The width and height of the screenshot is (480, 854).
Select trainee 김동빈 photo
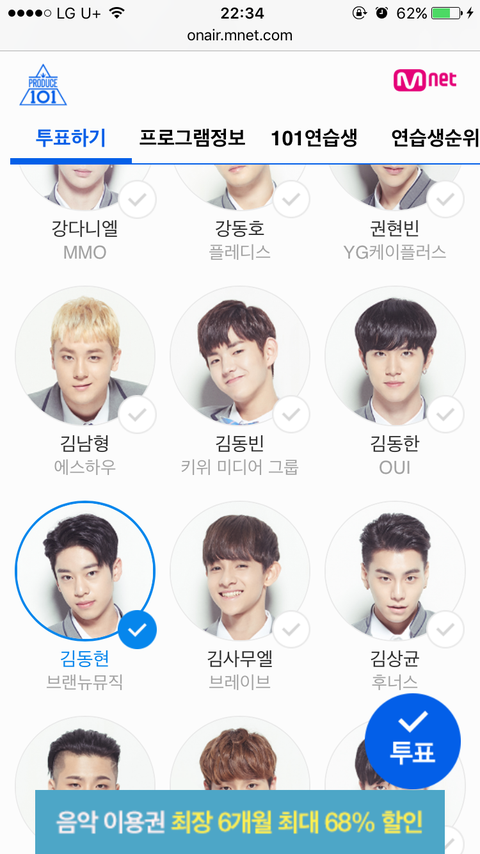tap(240, 356)
